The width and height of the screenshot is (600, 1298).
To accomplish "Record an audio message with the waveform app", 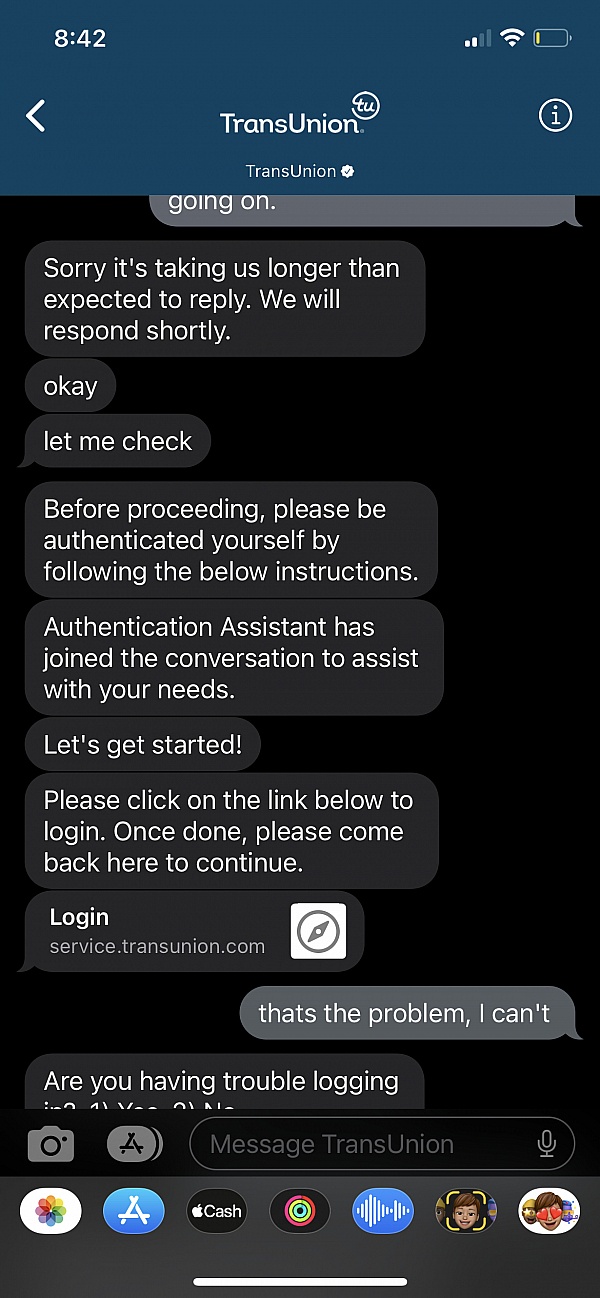I will (383, 1211).
